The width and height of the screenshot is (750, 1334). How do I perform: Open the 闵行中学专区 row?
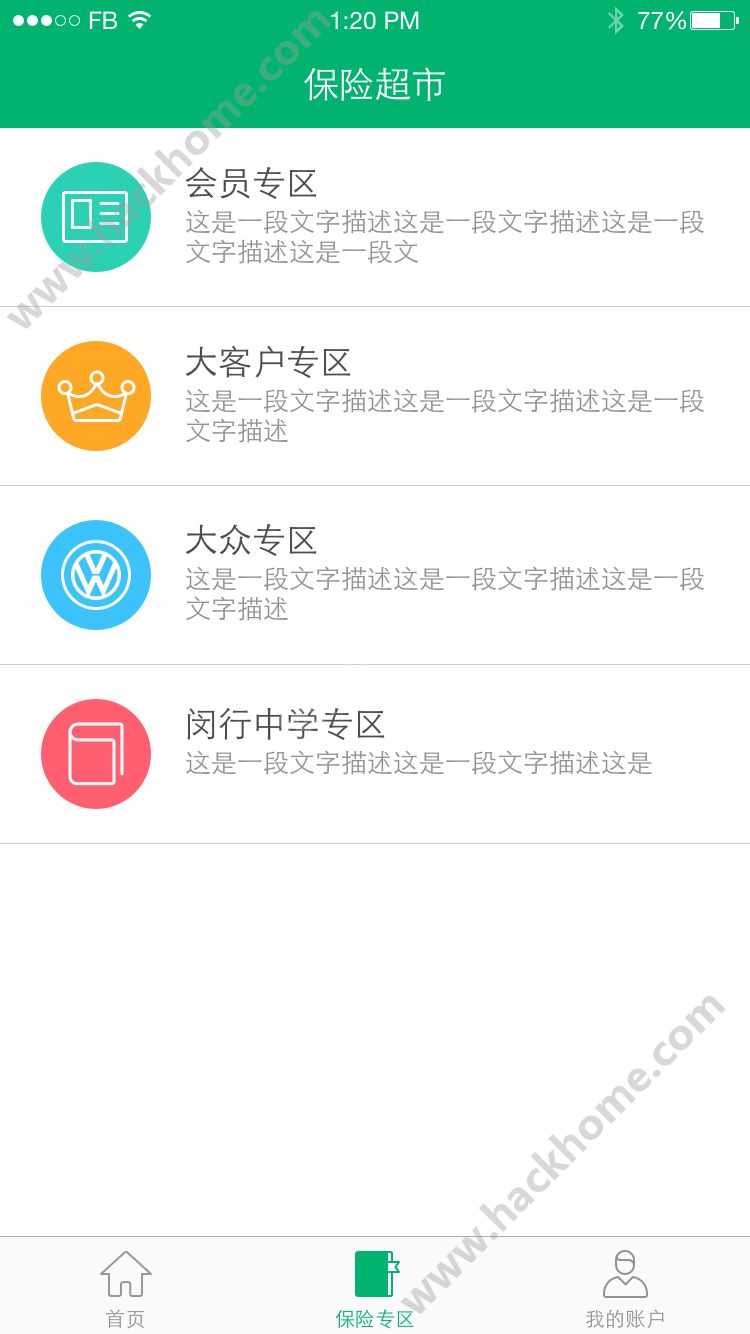(x=375, y=754)
